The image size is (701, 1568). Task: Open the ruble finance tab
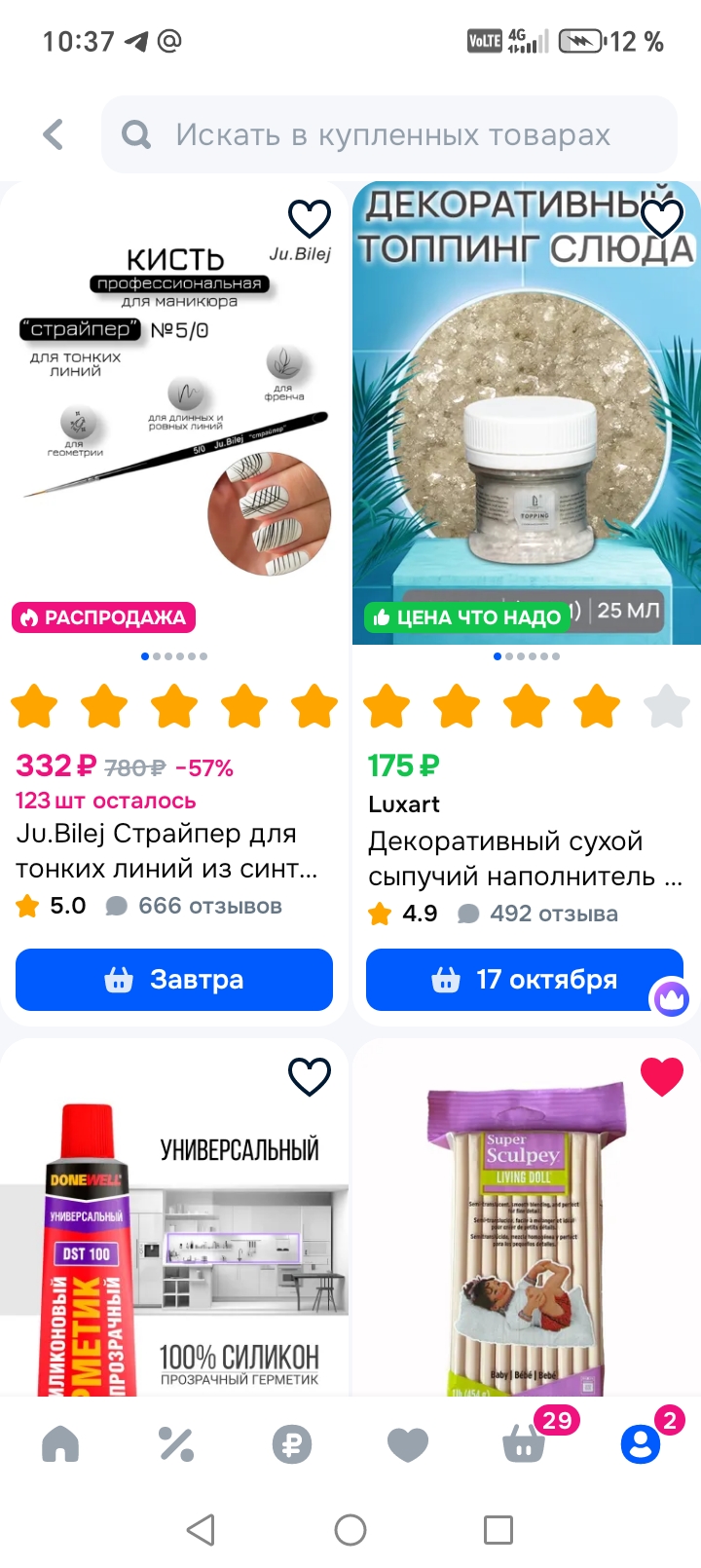point(292,1445)
